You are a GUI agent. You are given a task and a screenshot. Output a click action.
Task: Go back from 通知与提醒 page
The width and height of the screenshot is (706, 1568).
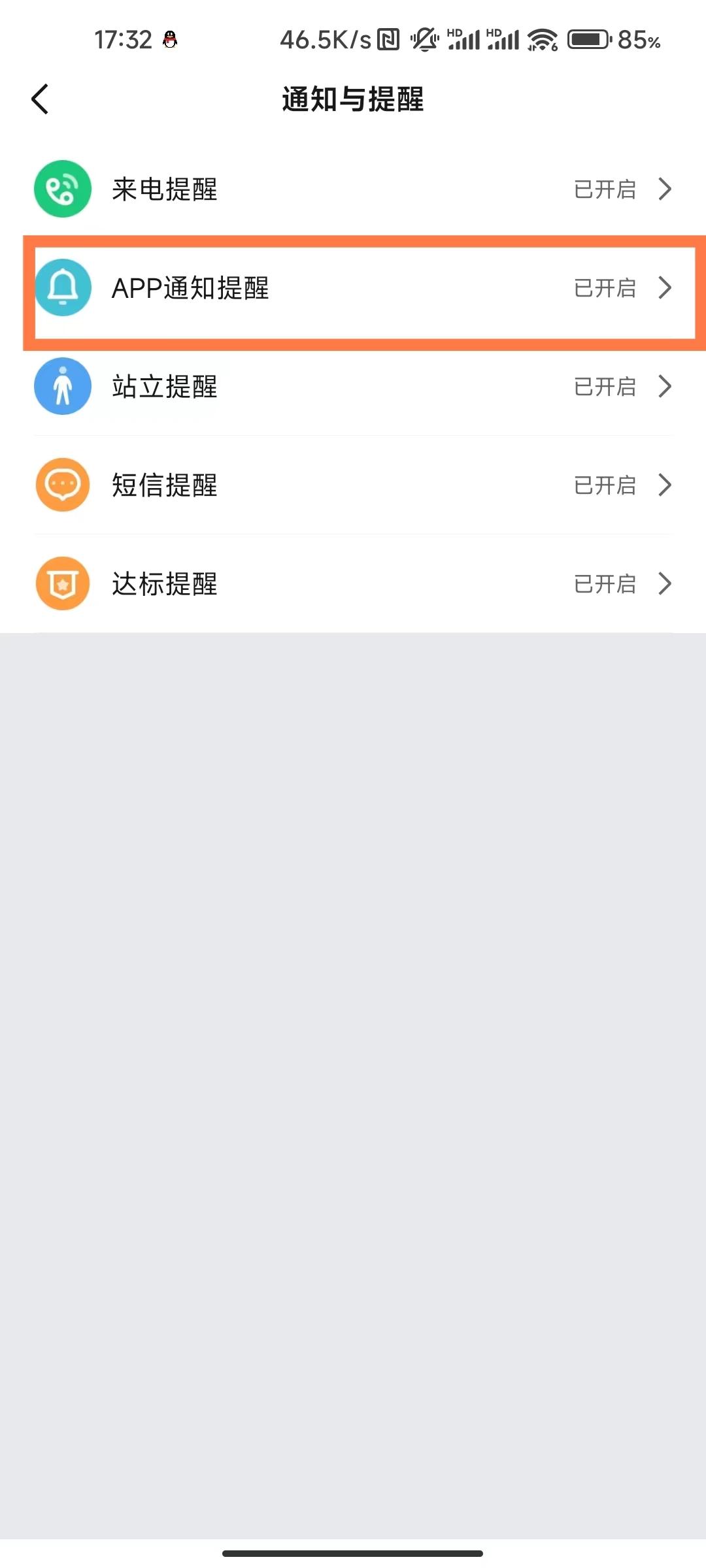(40, 99)
